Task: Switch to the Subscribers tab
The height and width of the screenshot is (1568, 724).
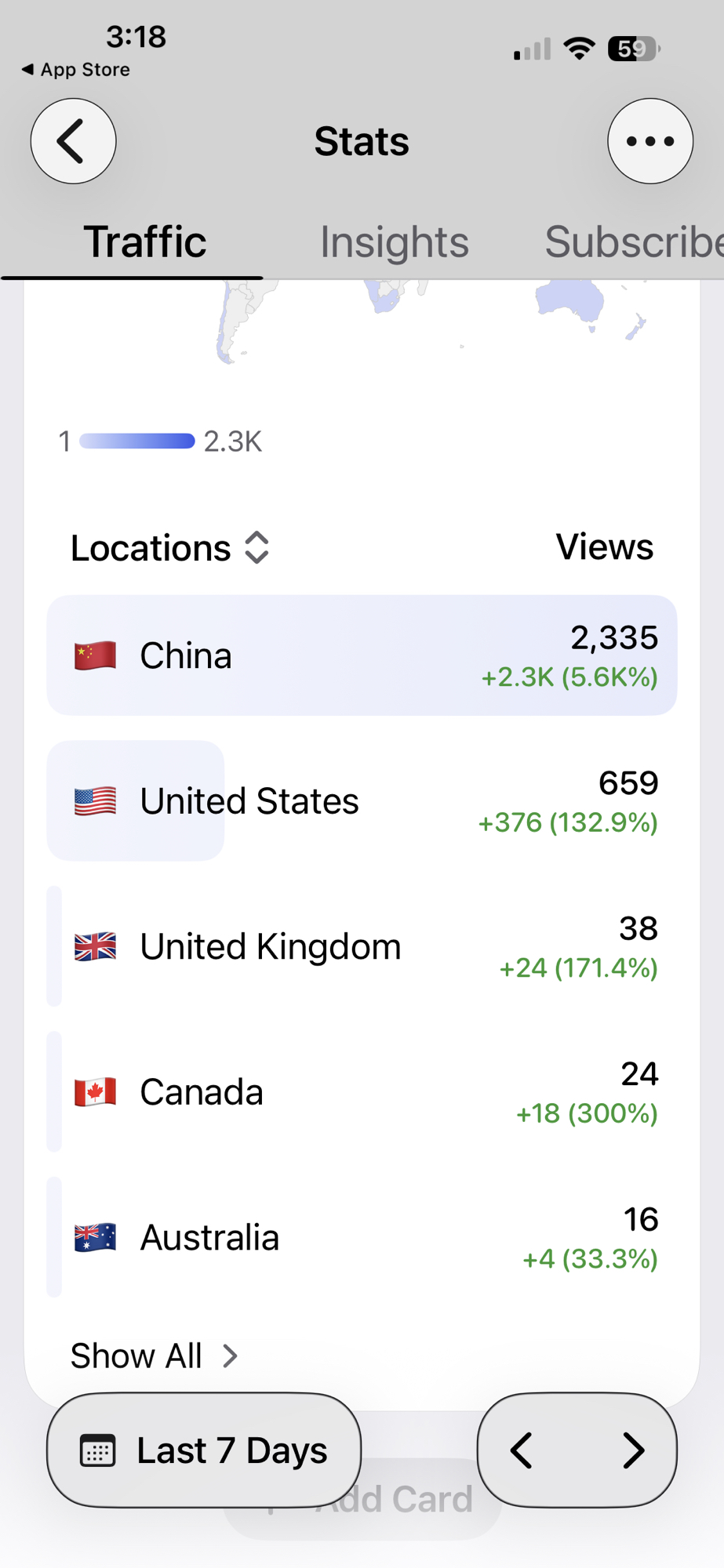Action: pyautogui.click(x=632, y=241)
